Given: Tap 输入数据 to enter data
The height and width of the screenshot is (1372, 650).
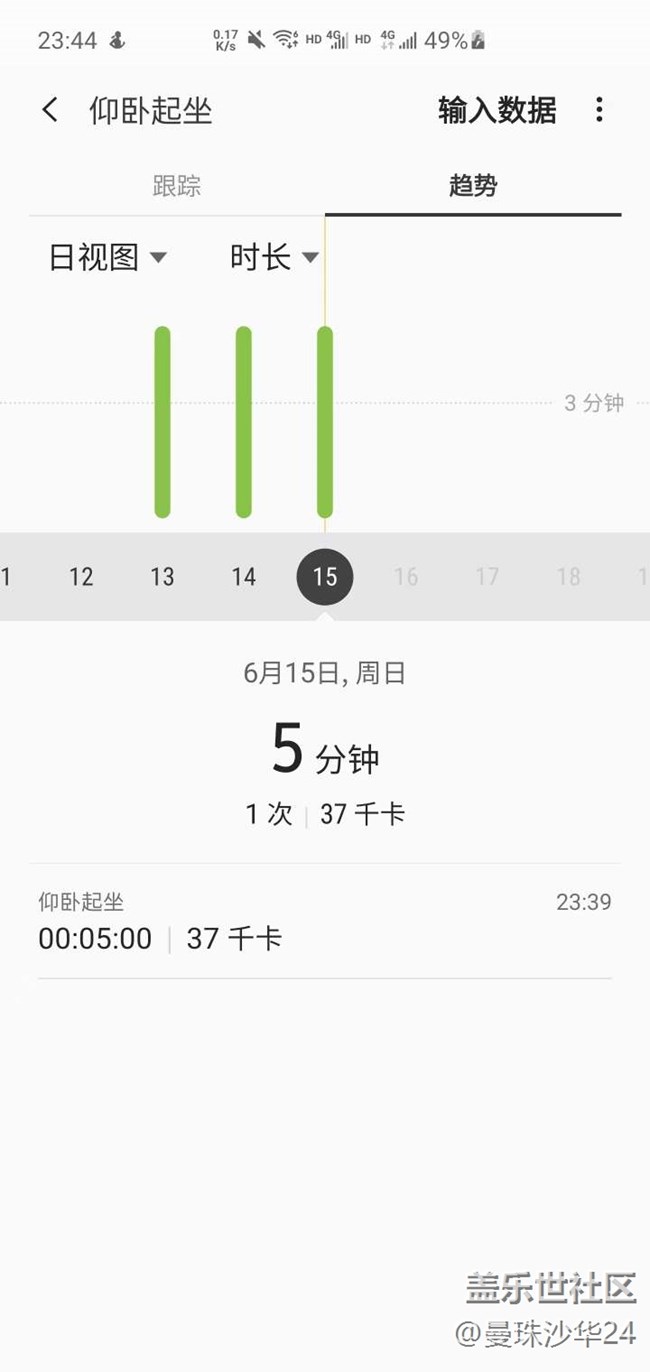Looking at the screenshot, I should (x=497, y=110).
